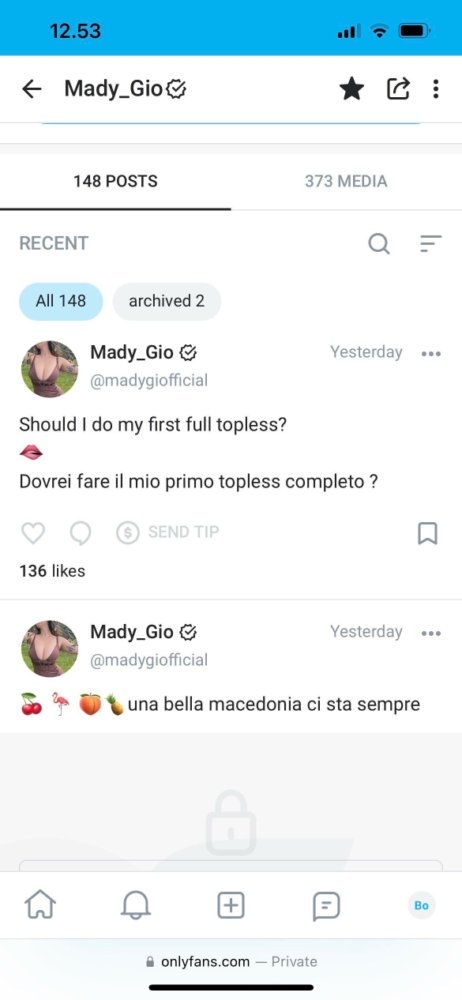Viewport: 462px width, 1000px height.
Task: Go back using the header arrow
Action: click(31, 89)
